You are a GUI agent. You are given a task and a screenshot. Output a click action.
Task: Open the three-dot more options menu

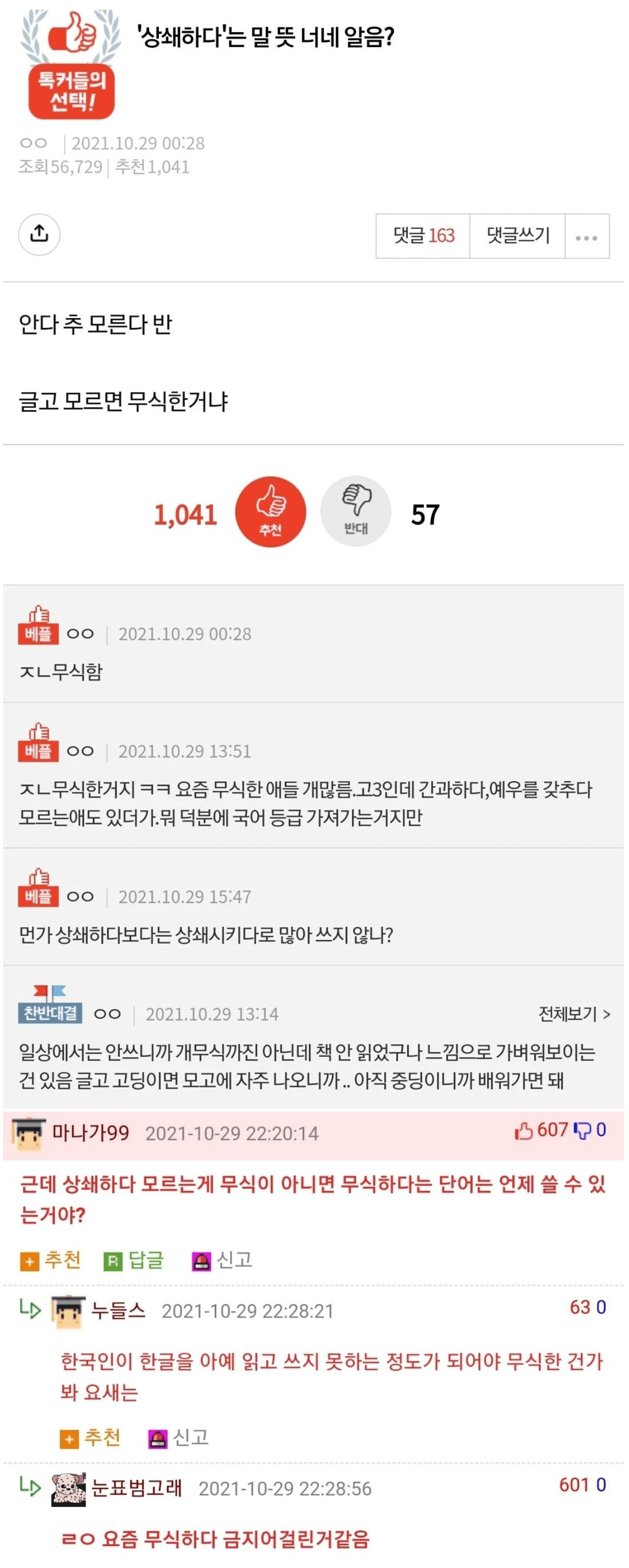(x=586, y=237)
